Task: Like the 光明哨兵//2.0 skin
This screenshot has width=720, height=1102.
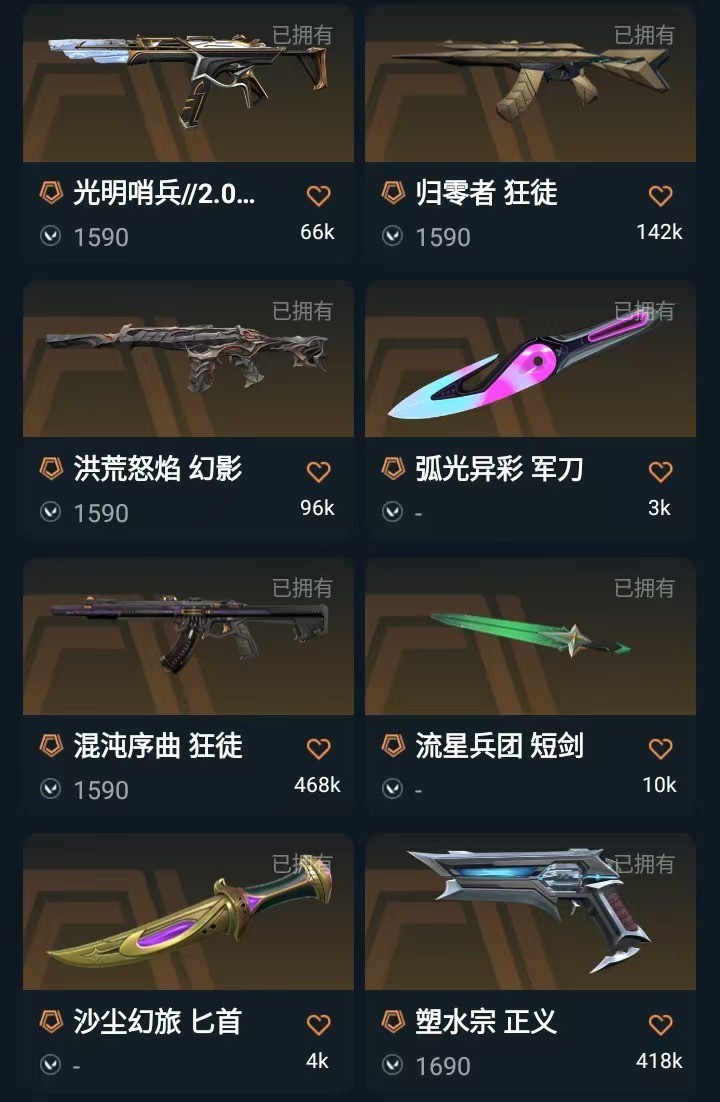Action: tap(318, 196)
